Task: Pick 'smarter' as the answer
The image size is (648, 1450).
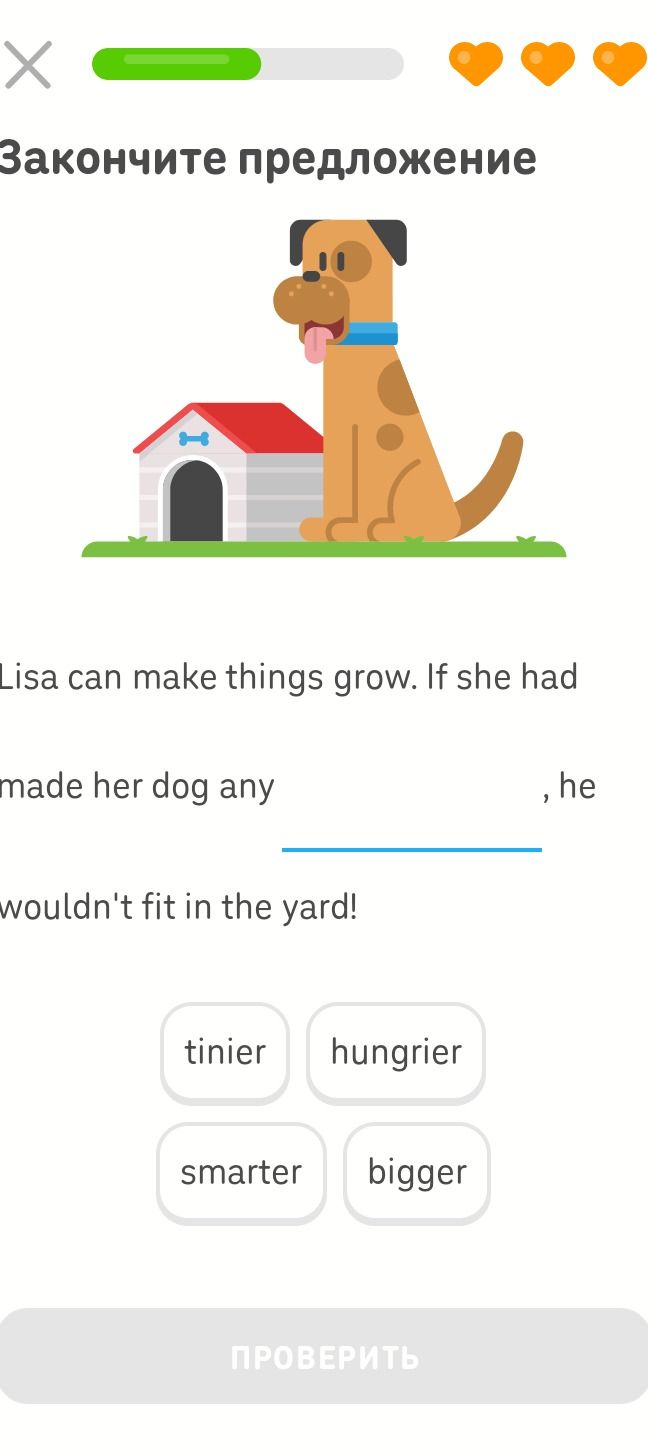Action: pos(241,1173)
